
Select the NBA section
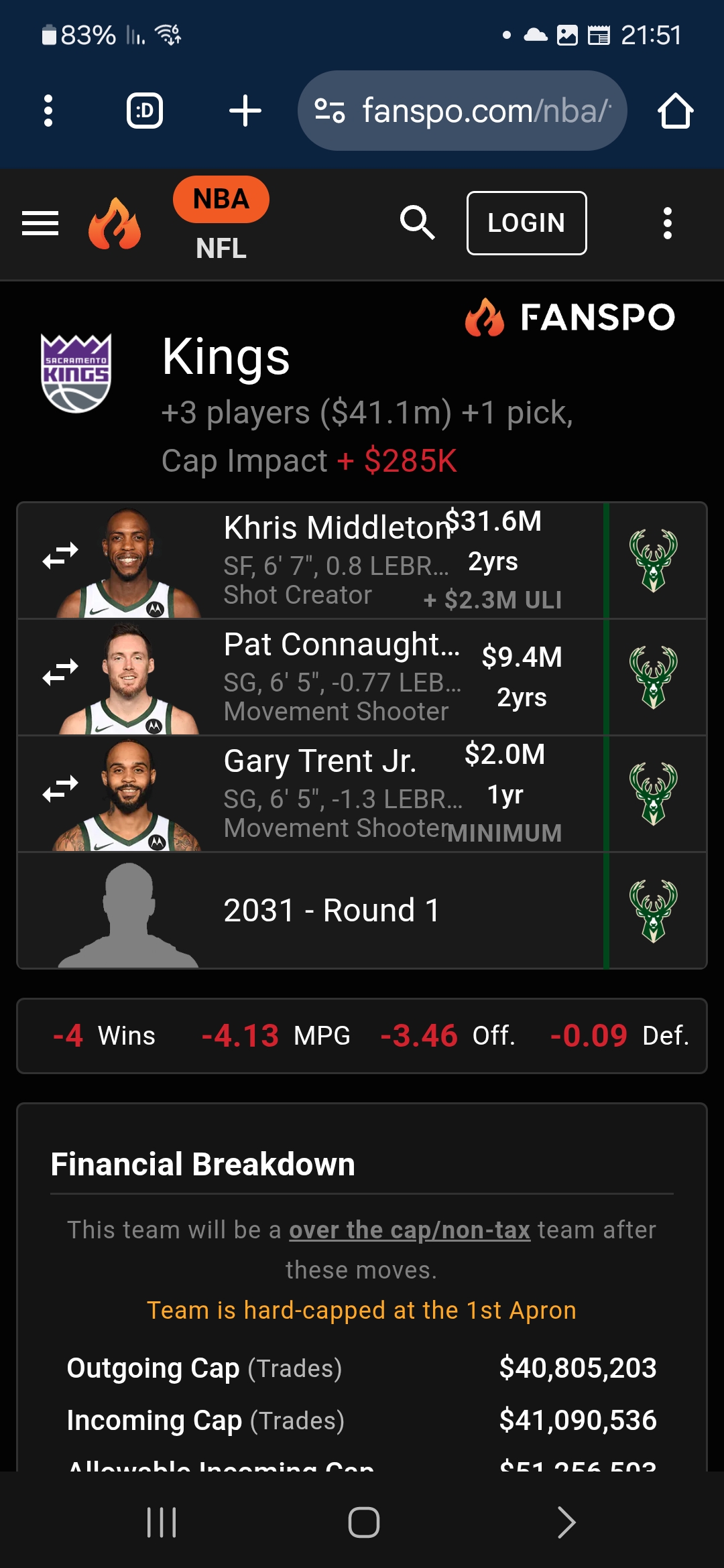coord(221,199)
